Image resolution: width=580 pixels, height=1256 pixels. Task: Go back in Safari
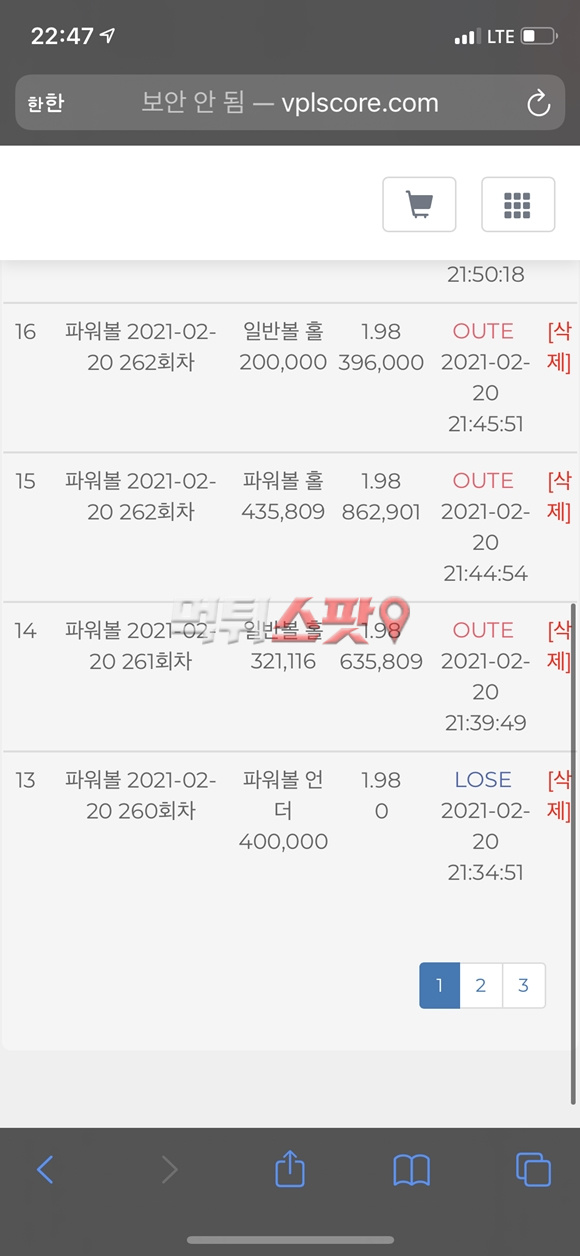pyautogui.click(x=45, y=1169)
